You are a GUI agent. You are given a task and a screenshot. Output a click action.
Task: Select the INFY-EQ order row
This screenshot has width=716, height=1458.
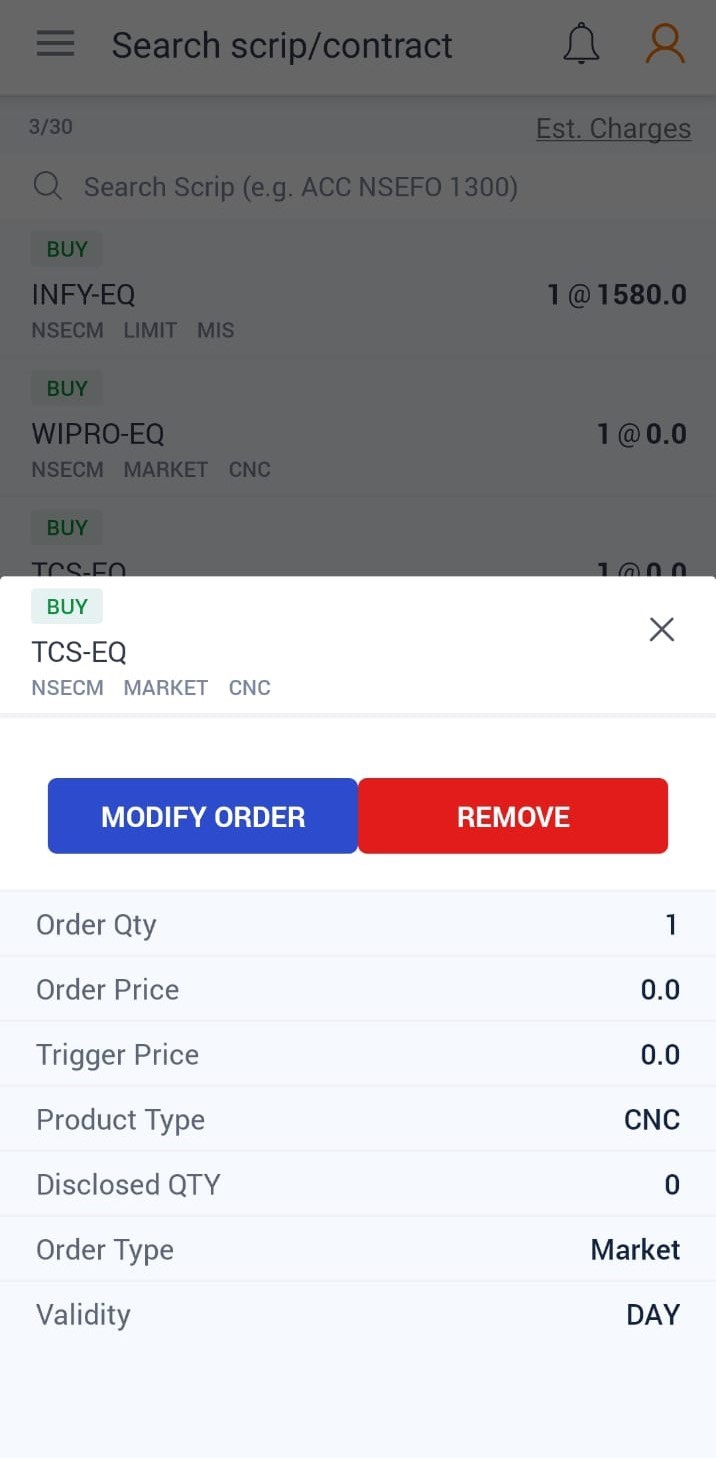358,294
